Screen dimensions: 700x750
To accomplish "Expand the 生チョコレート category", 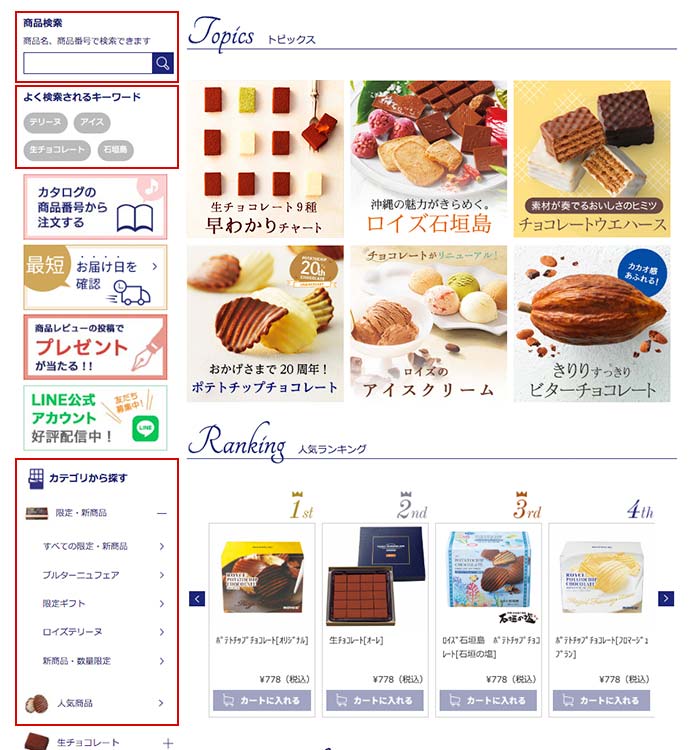I will pos(167,743).
